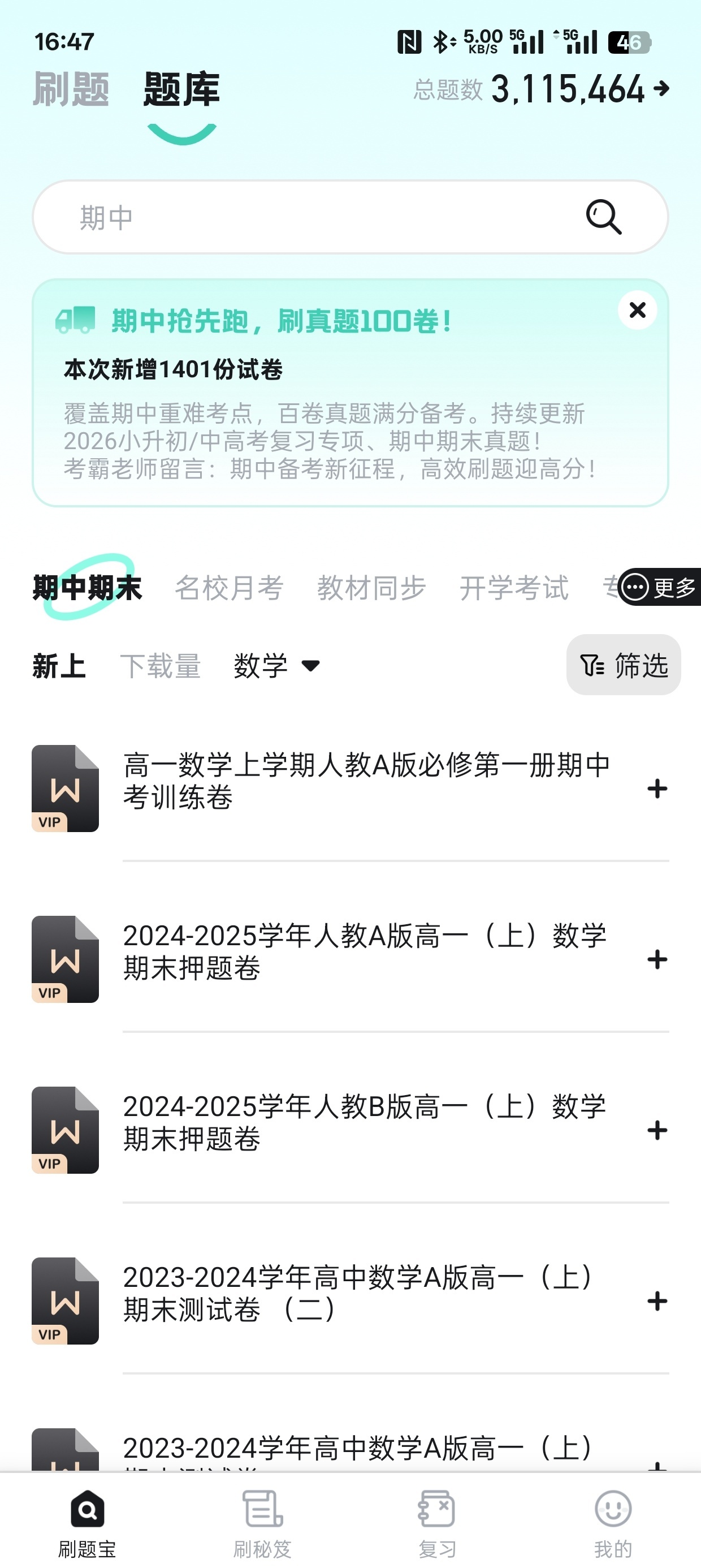Open 2024-2025学年人教B版高一数学期末押题卷

[365, 1122]
